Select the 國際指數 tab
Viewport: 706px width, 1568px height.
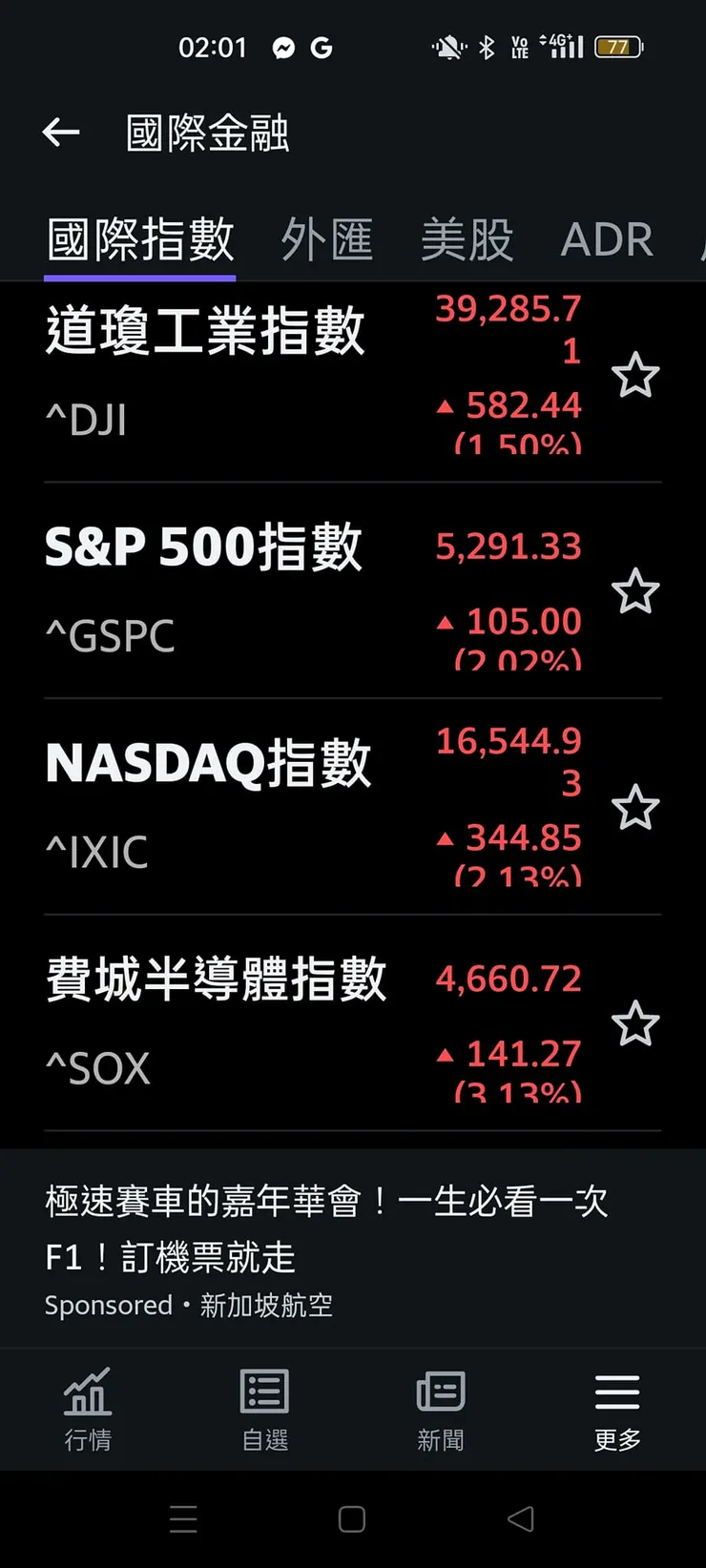click(x=140, y=239)
